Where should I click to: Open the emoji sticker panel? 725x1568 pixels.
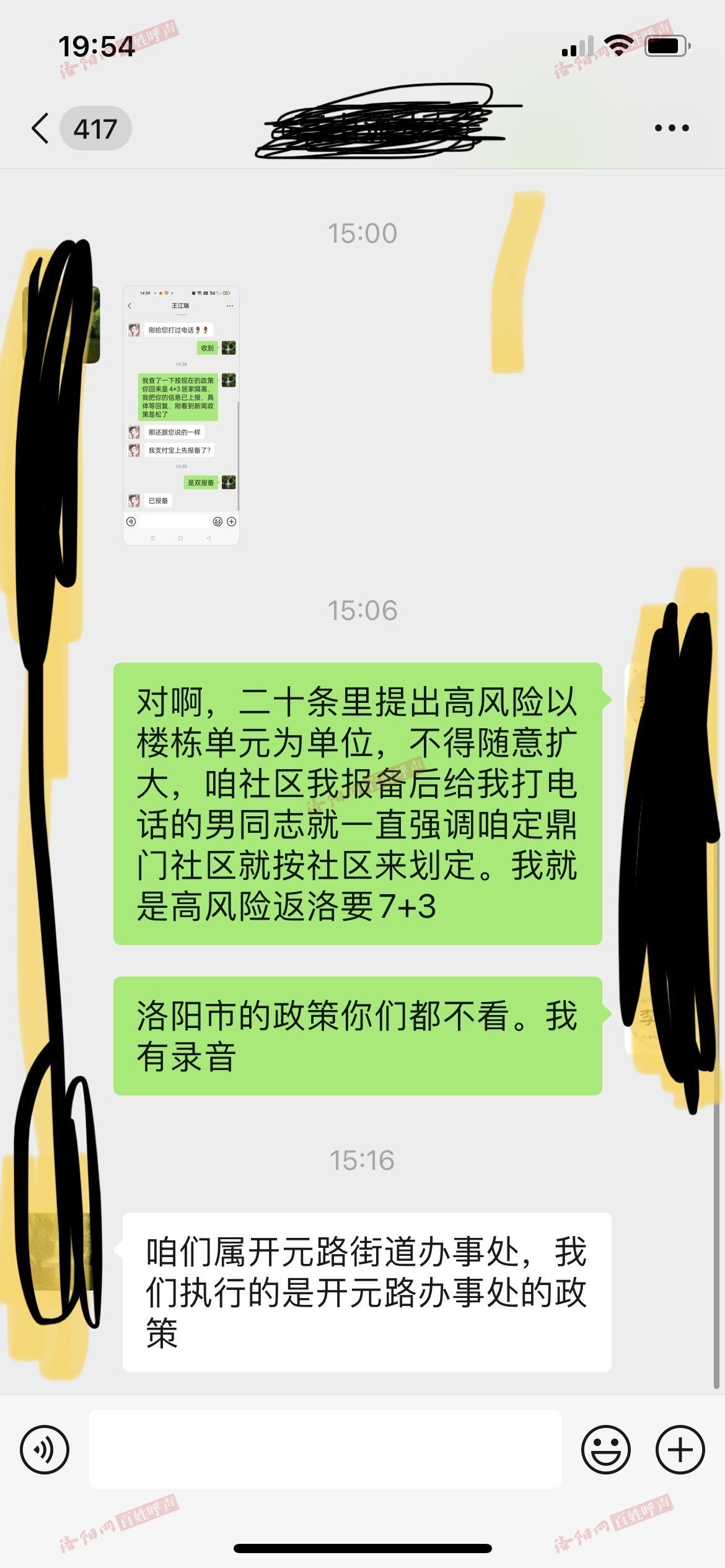(x=605, y=1449)
